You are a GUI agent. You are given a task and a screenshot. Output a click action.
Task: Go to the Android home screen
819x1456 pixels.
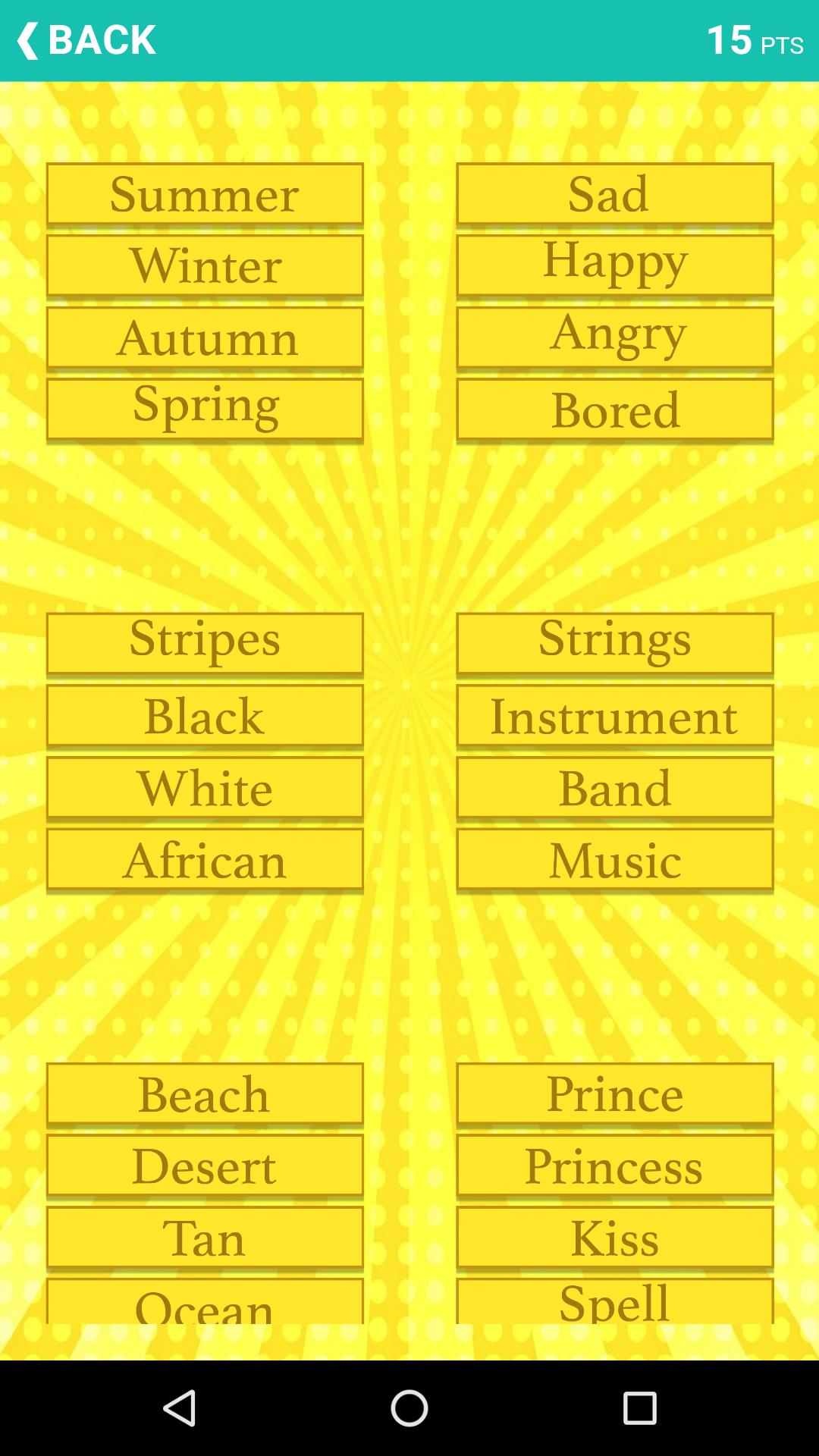pos(409,1408)
